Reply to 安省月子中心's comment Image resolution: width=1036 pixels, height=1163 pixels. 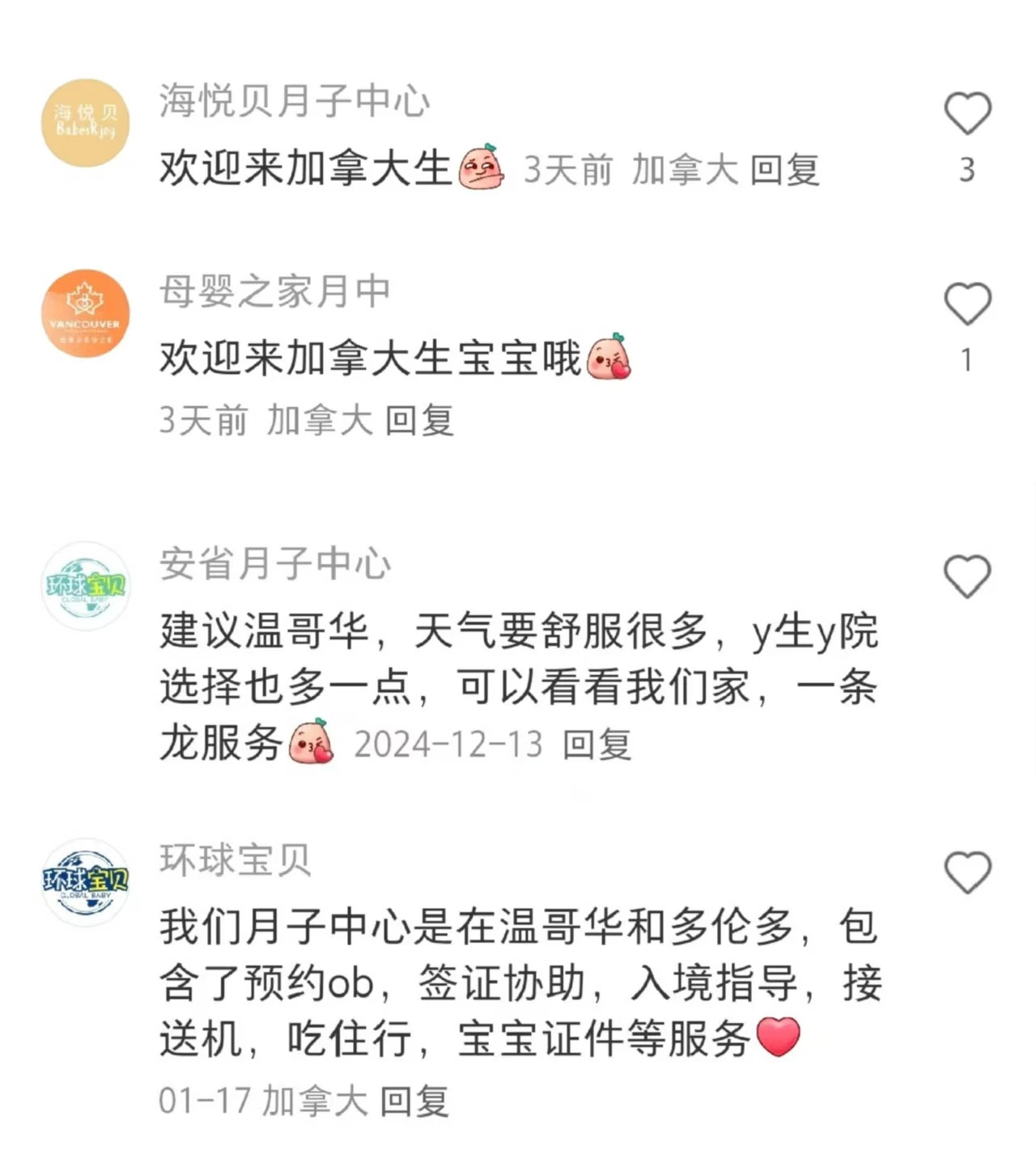(x=597, y=745)
